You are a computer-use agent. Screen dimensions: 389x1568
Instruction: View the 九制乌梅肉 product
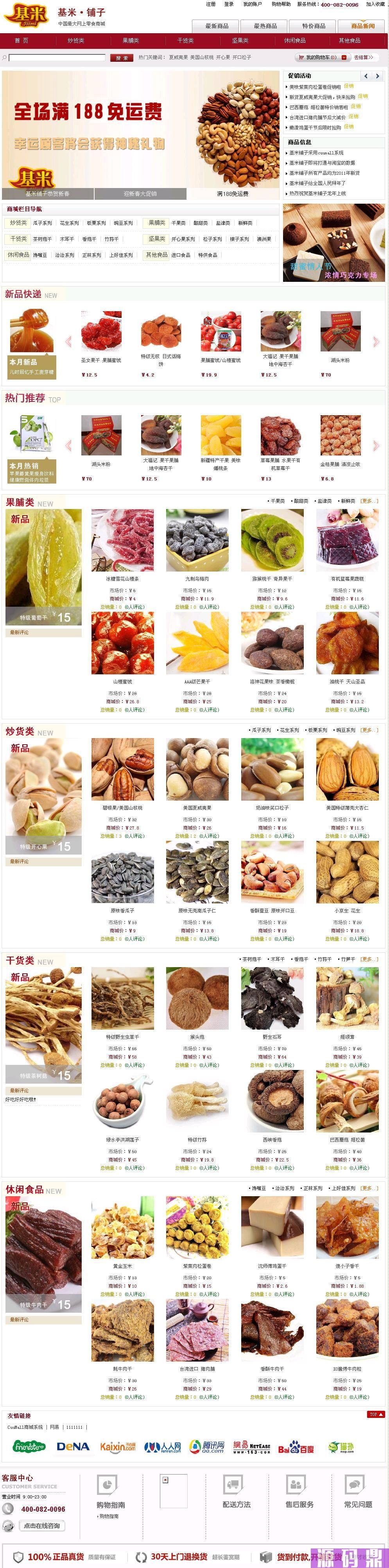tap(197, 579)
